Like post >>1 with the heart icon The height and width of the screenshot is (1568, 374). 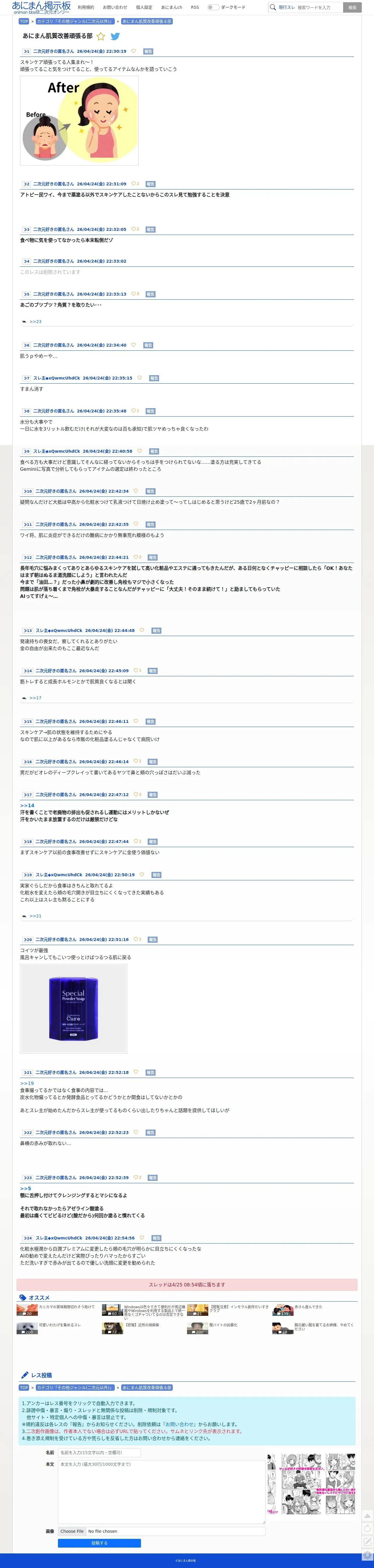point(134,51)
